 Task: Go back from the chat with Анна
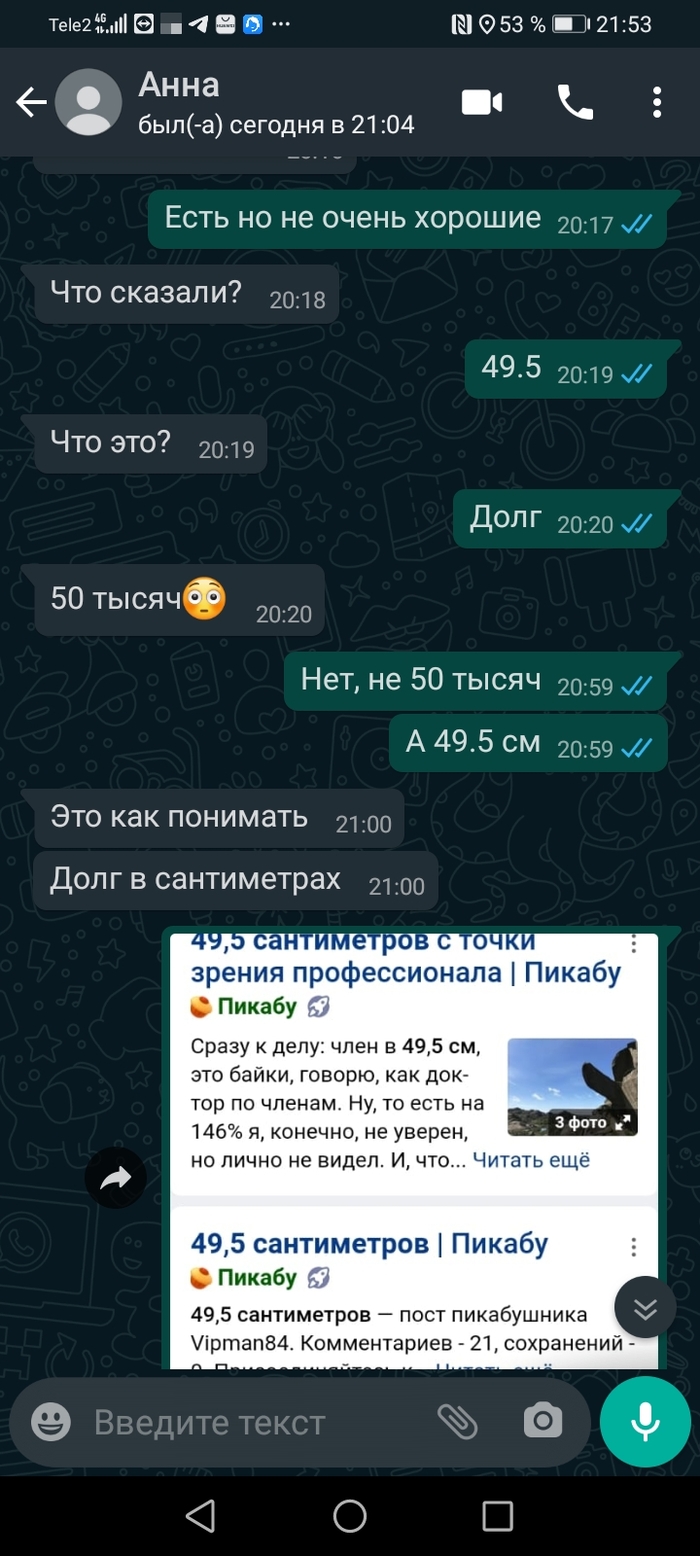32,103
